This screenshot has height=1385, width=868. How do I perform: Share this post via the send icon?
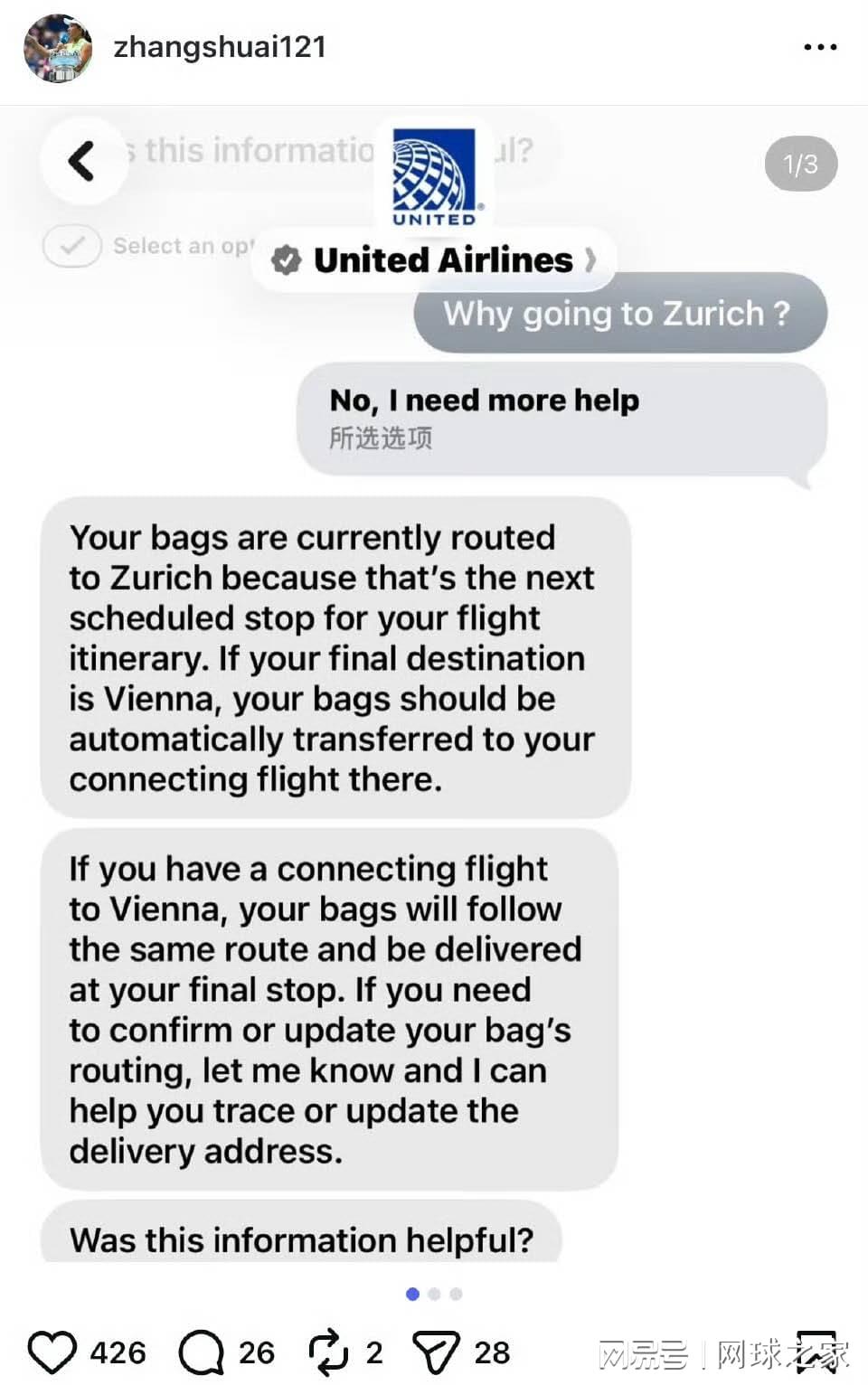(x=436, y=1352)
